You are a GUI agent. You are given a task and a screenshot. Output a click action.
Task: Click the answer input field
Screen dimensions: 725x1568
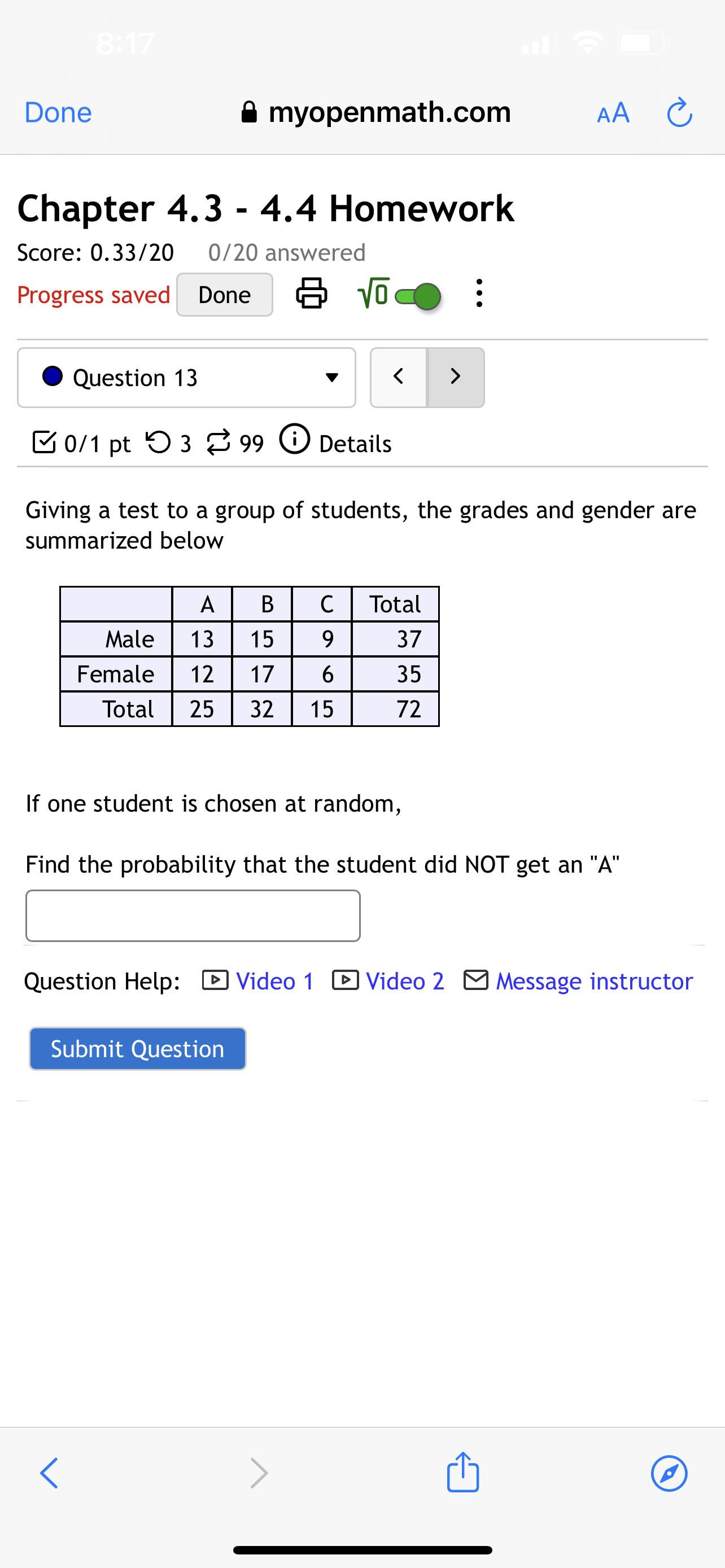tap(193, 916)
